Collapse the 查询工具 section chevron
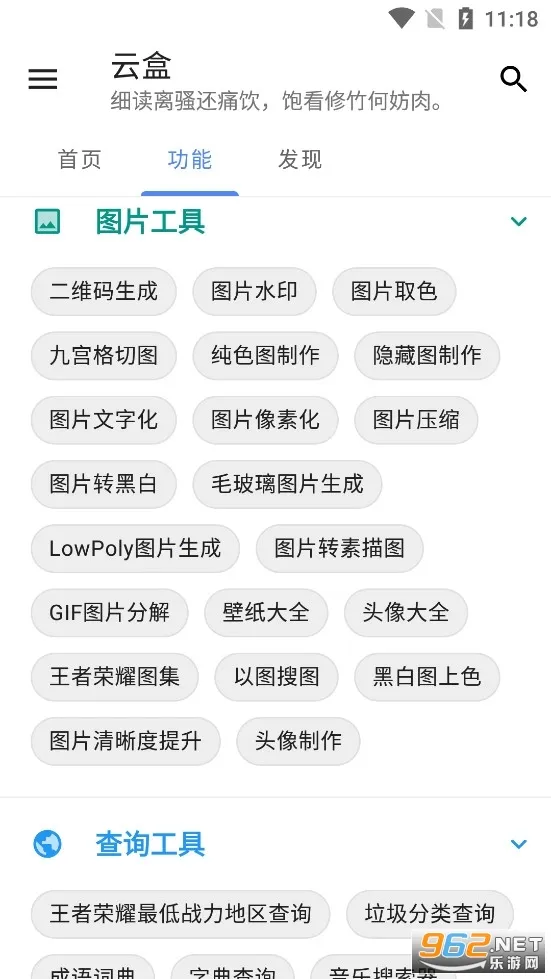 519,844
